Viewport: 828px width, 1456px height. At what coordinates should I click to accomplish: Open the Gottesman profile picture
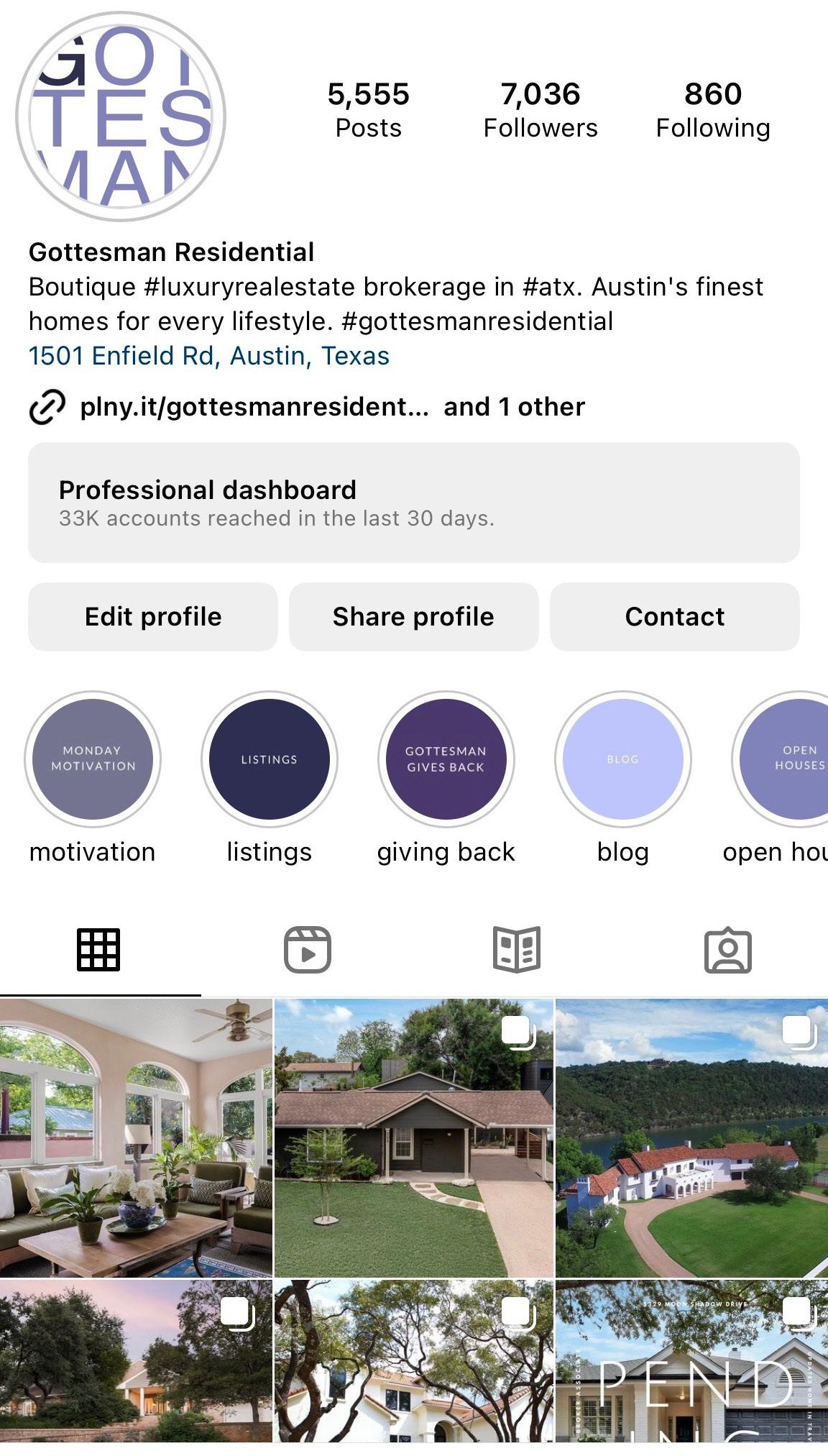tap(121, 116)
